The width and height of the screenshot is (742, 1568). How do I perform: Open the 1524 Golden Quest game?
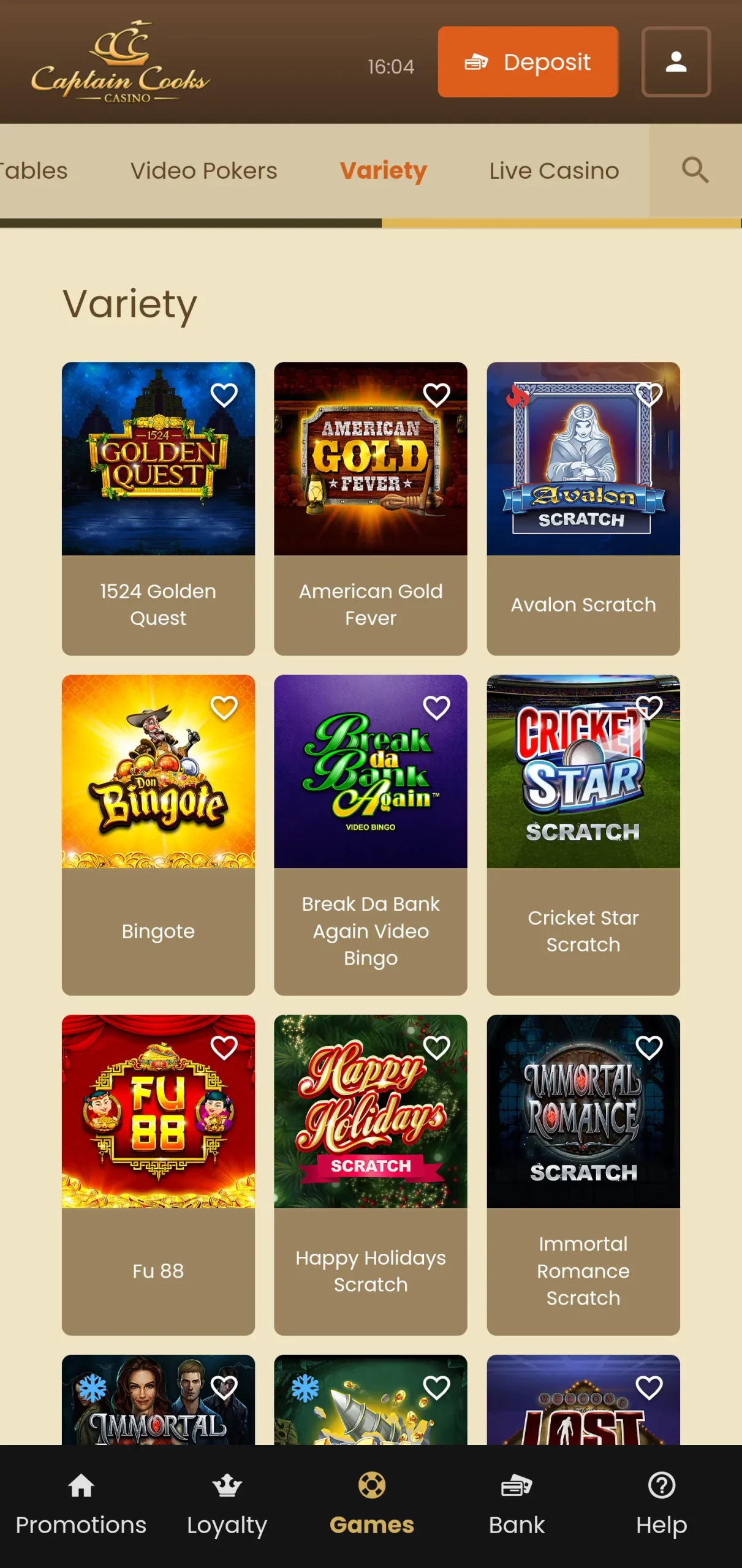(158, 508)
